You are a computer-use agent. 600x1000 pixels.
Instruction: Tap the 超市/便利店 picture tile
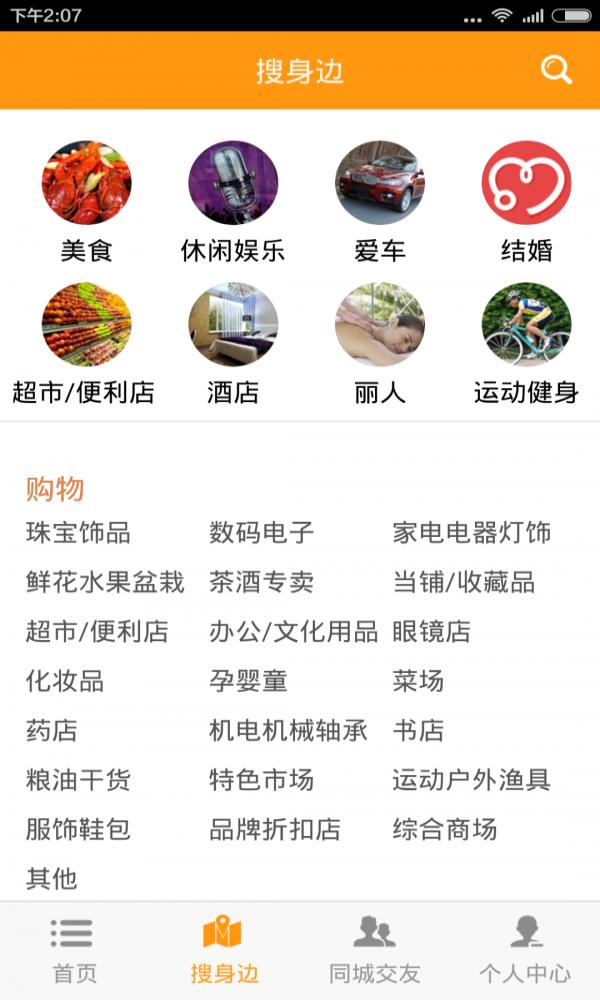click(86, 325)
